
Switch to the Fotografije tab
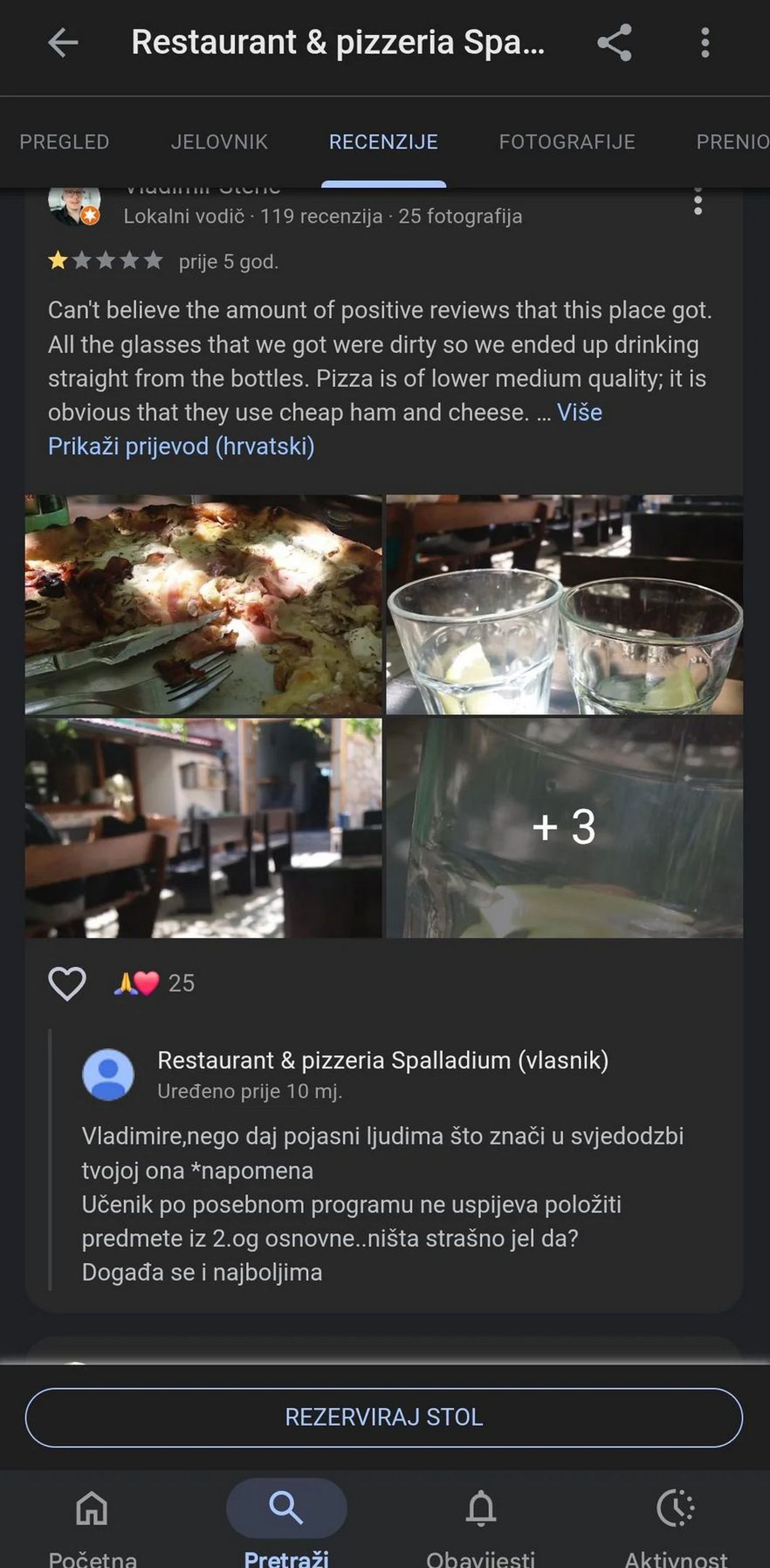click(567, 142)
